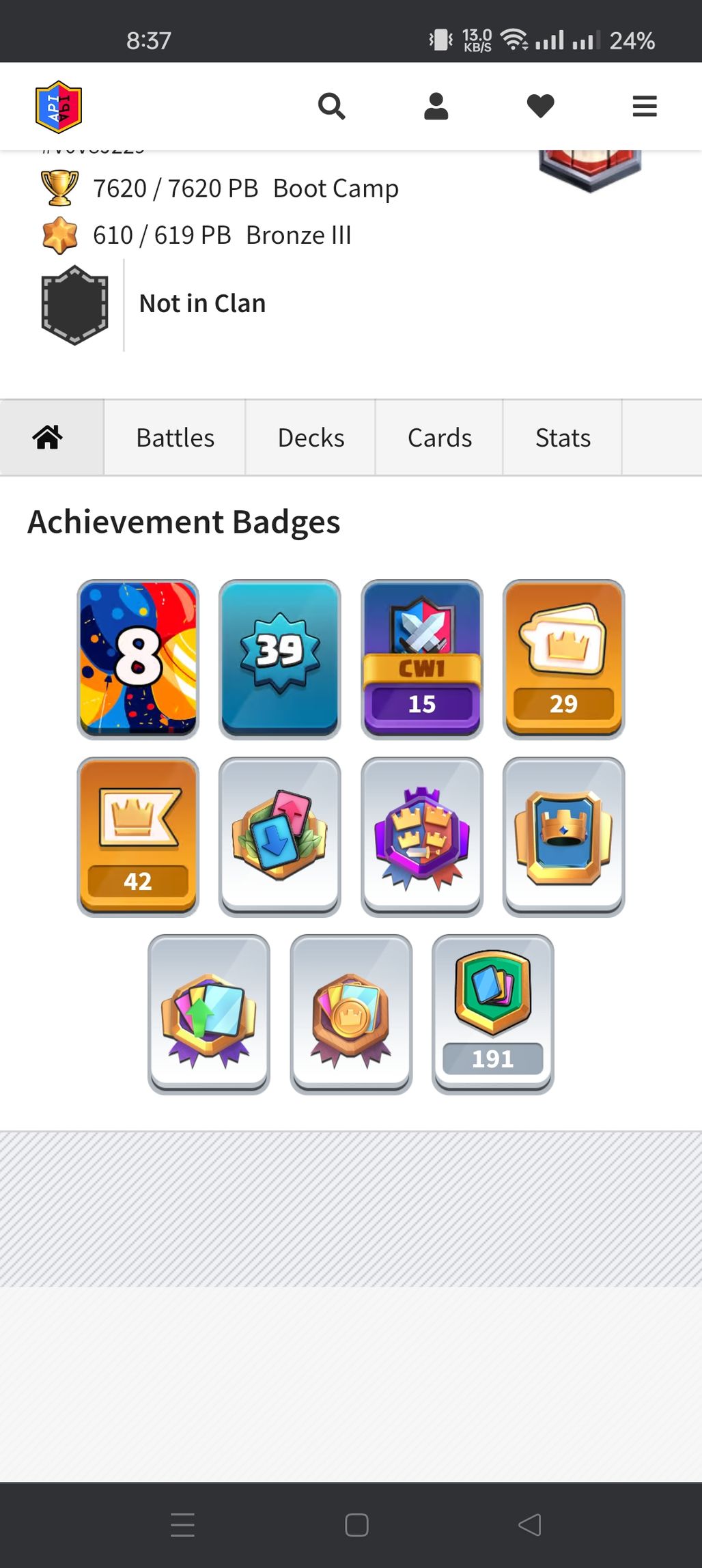Switch to the Stats tab

coord(563,438)
